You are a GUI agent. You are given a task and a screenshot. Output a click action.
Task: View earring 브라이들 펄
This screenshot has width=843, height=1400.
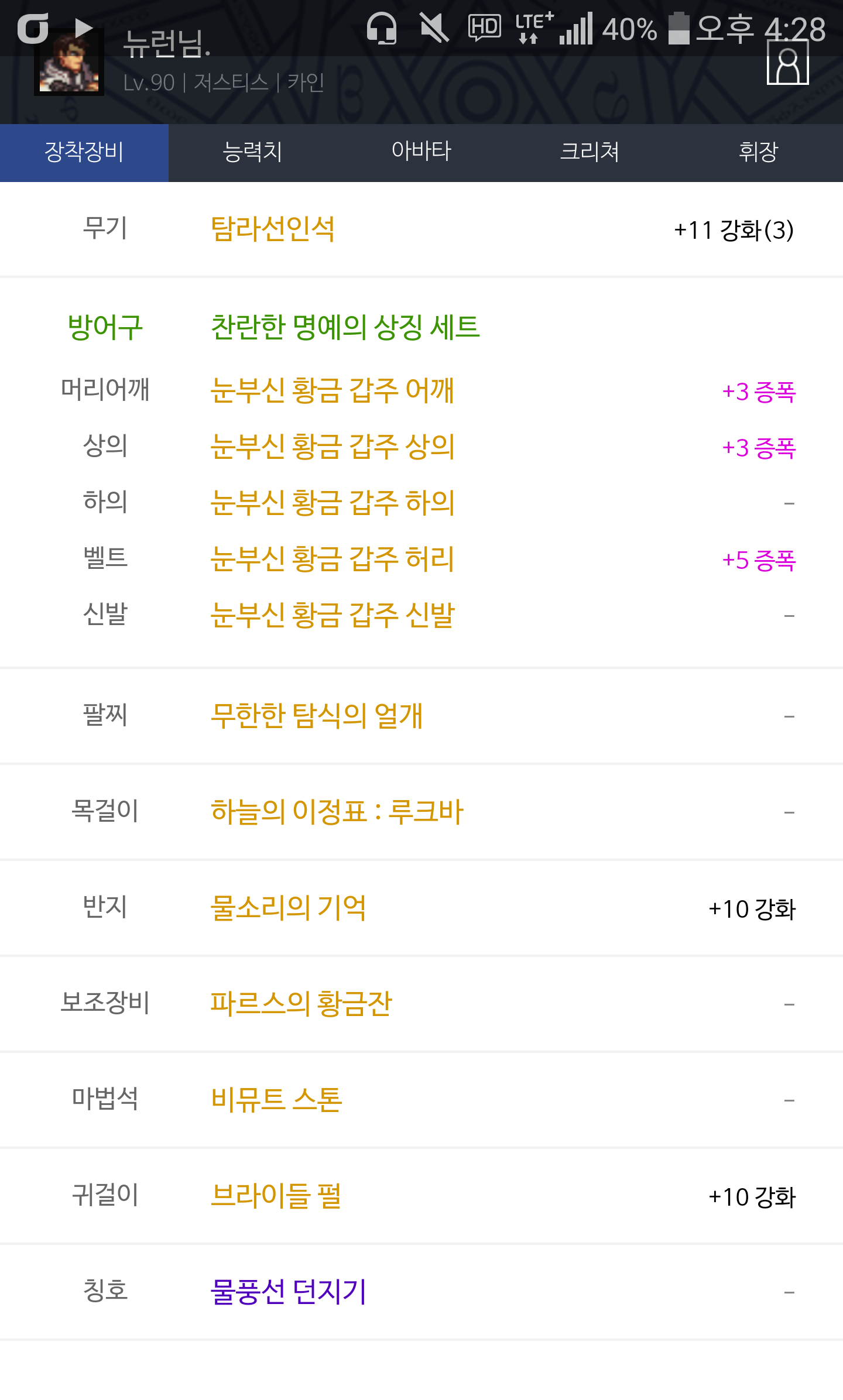click(x=276, y=1196)
